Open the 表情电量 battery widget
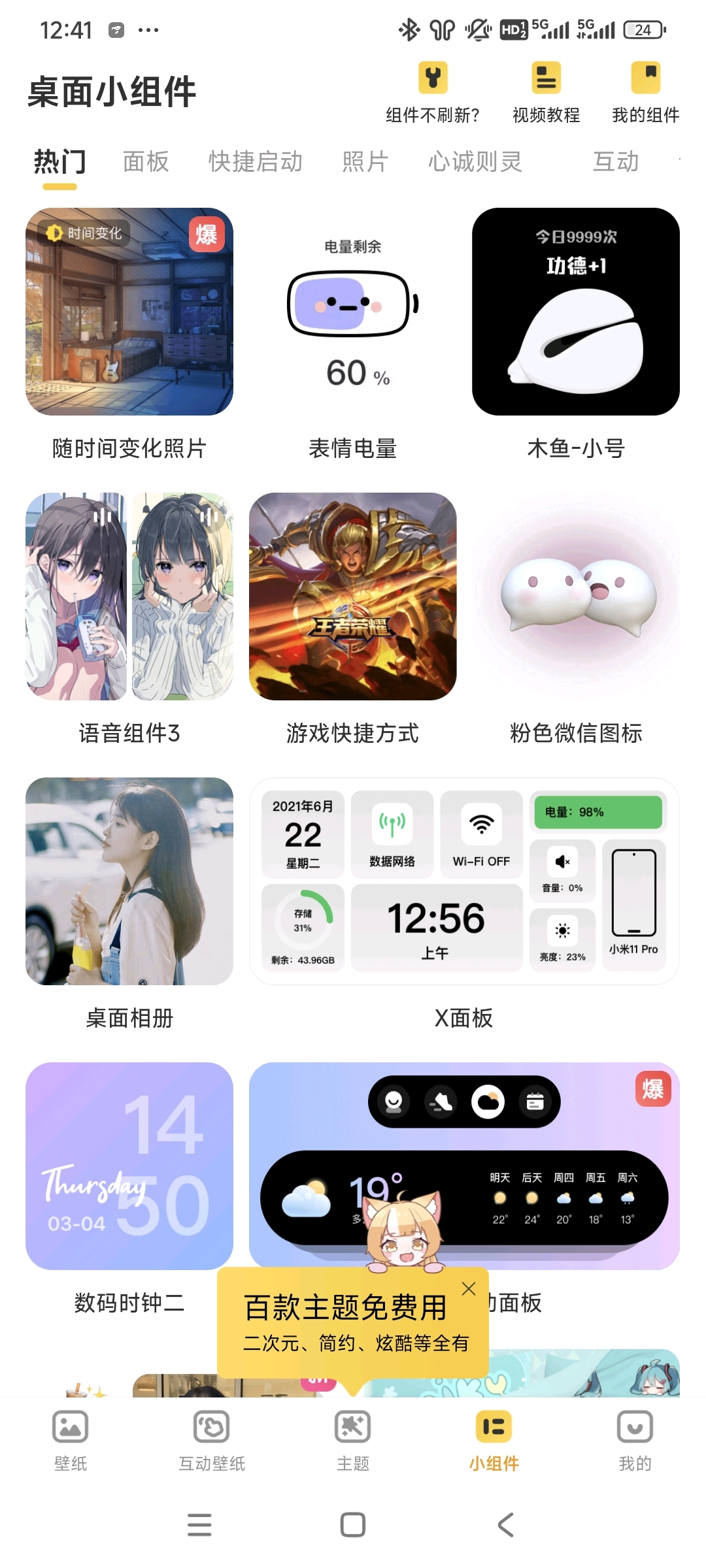The height and width of the screenshot is (1568, 706). tap(353, 312)
